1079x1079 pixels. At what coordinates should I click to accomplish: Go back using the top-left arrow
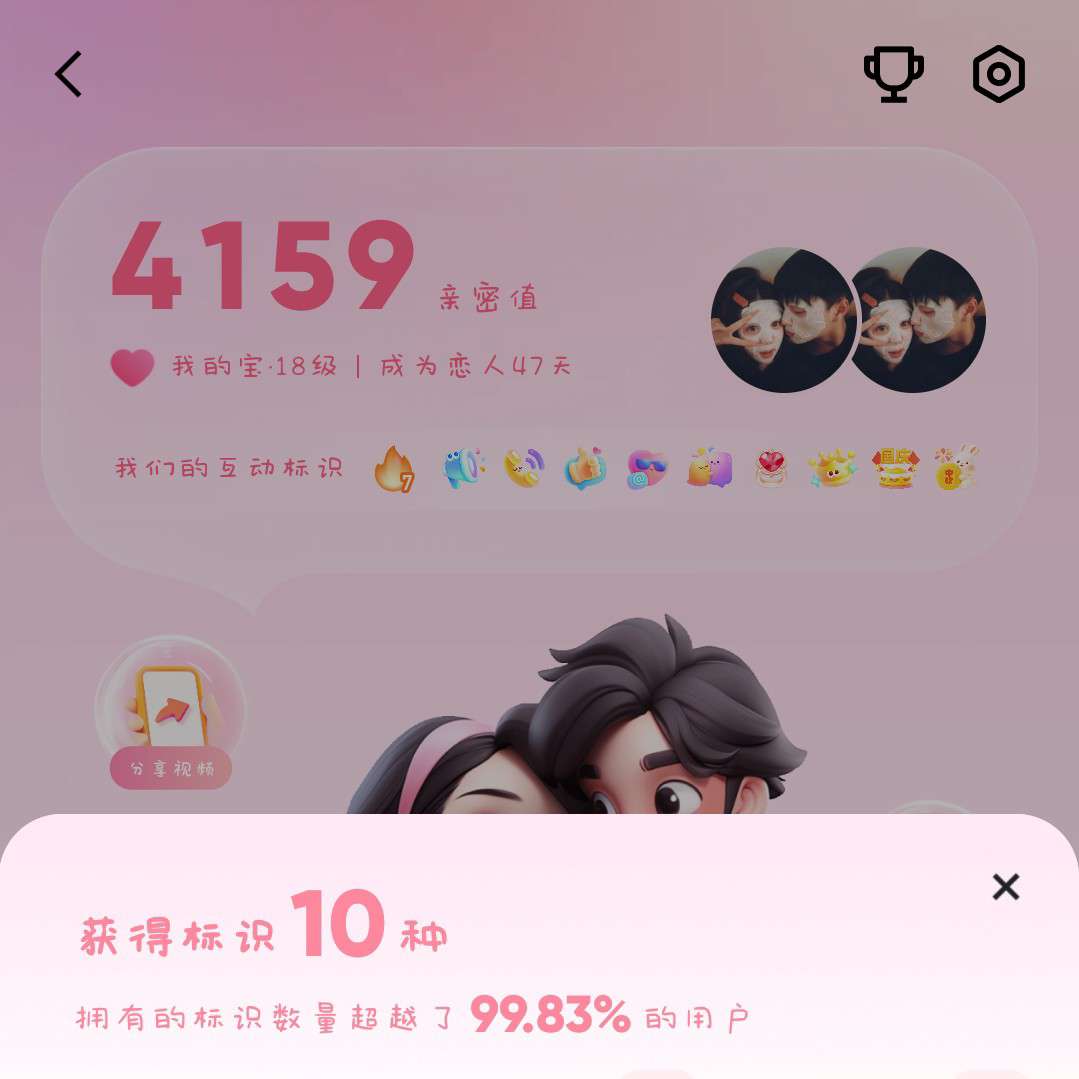point(68,75)
